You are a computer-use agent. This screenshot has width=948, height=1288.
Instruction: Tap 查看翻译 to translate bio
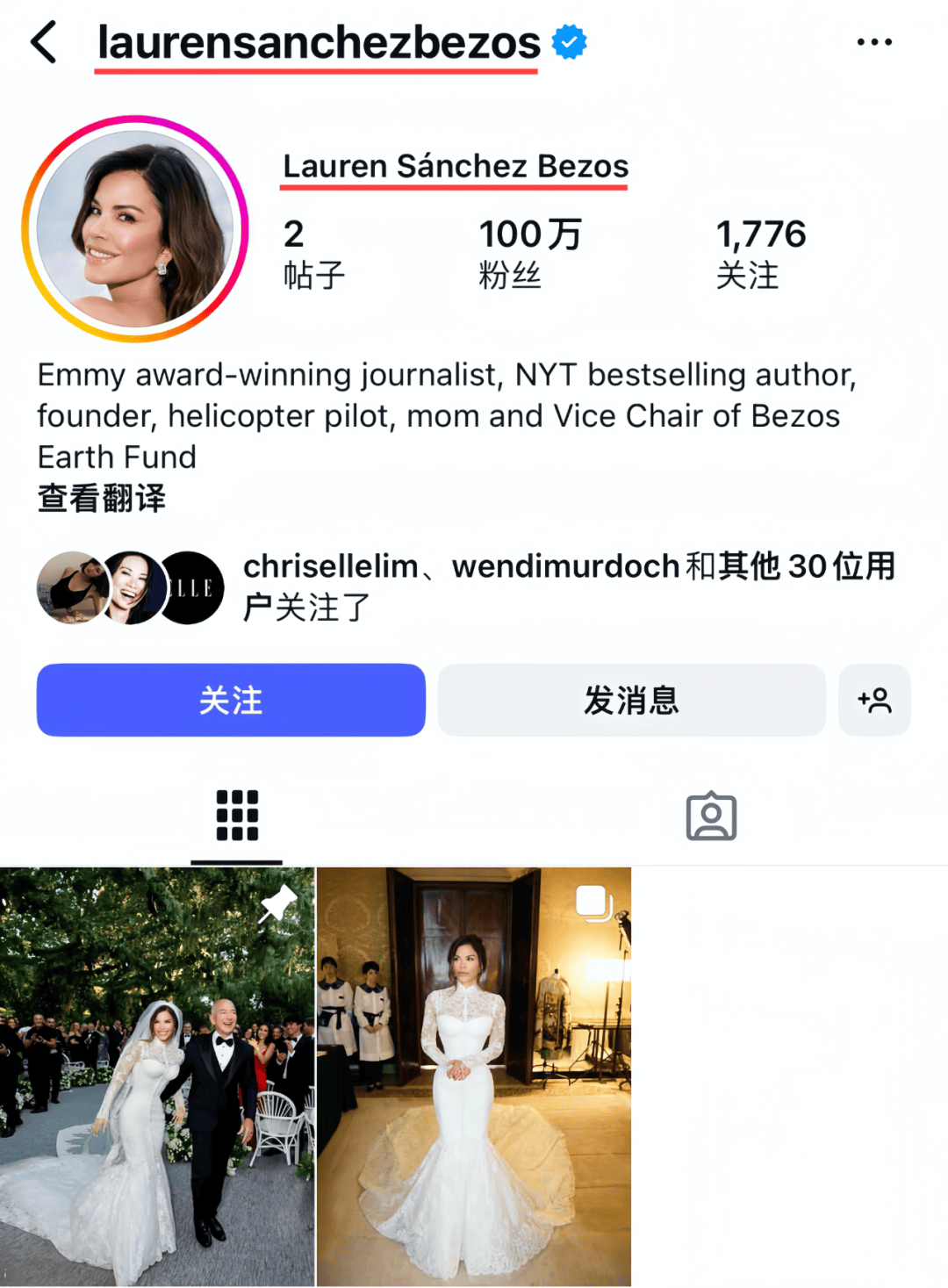point(102,499)
